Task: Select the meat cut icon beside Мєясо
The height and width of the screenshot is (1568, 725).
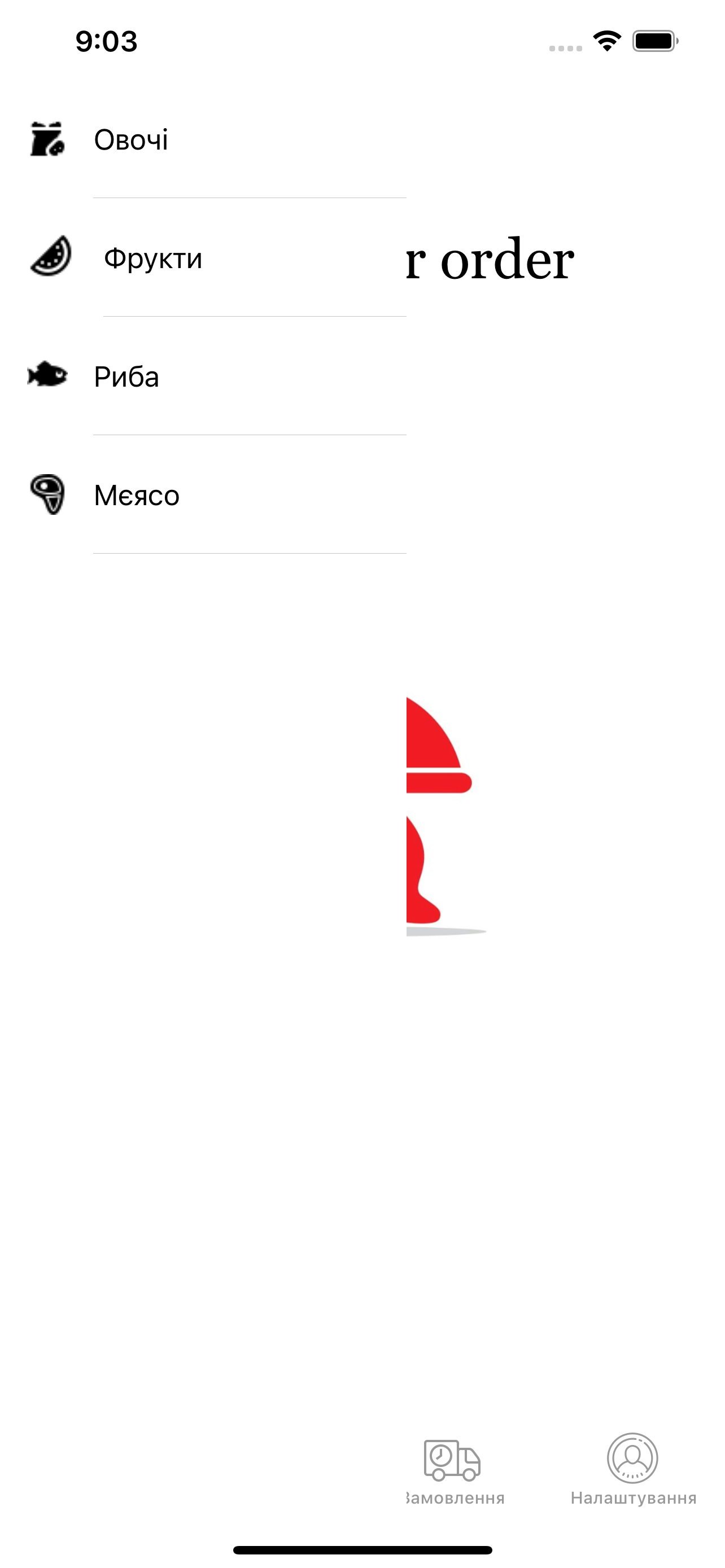Action: click(x=49, y=494)
